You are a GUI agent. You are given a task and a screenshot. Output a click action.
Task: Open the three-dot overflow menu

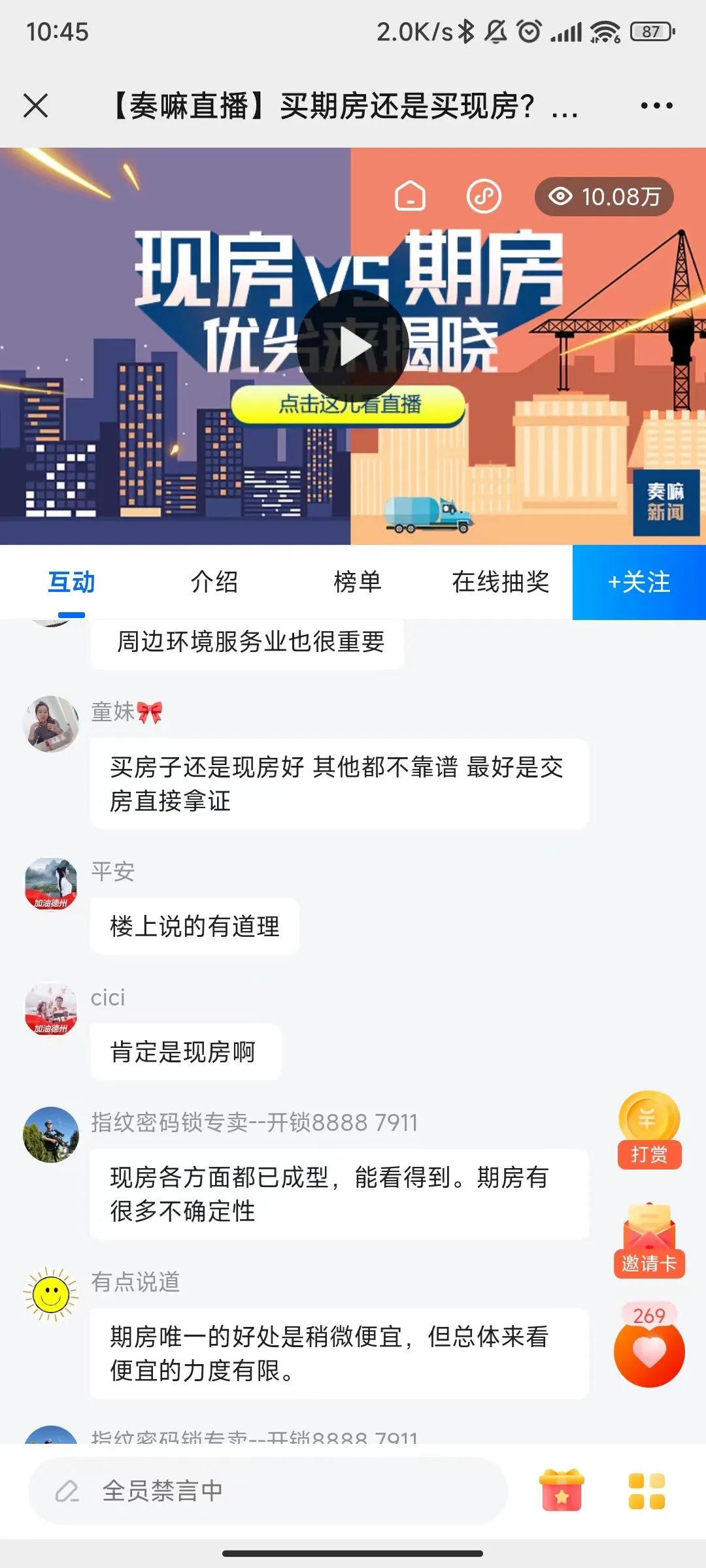tap(656, 105)
